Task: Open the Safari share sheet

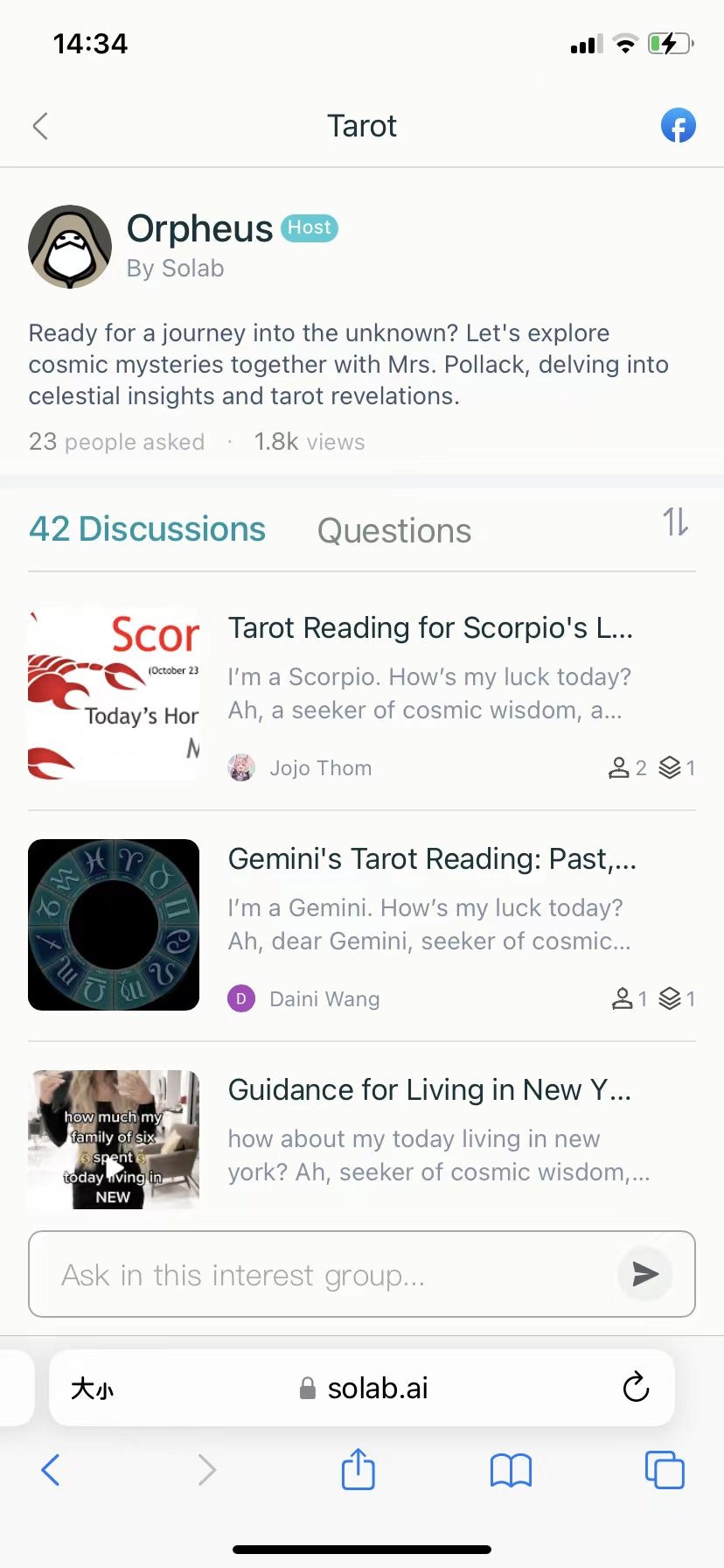Action: tap(358, 1469)
